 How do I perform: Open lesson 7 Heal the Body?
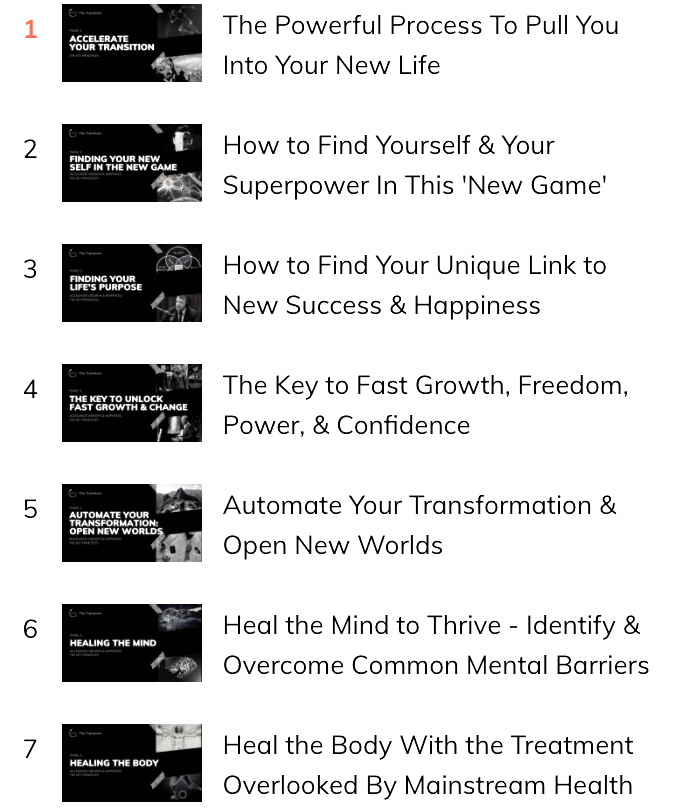[x=427, y=765]
